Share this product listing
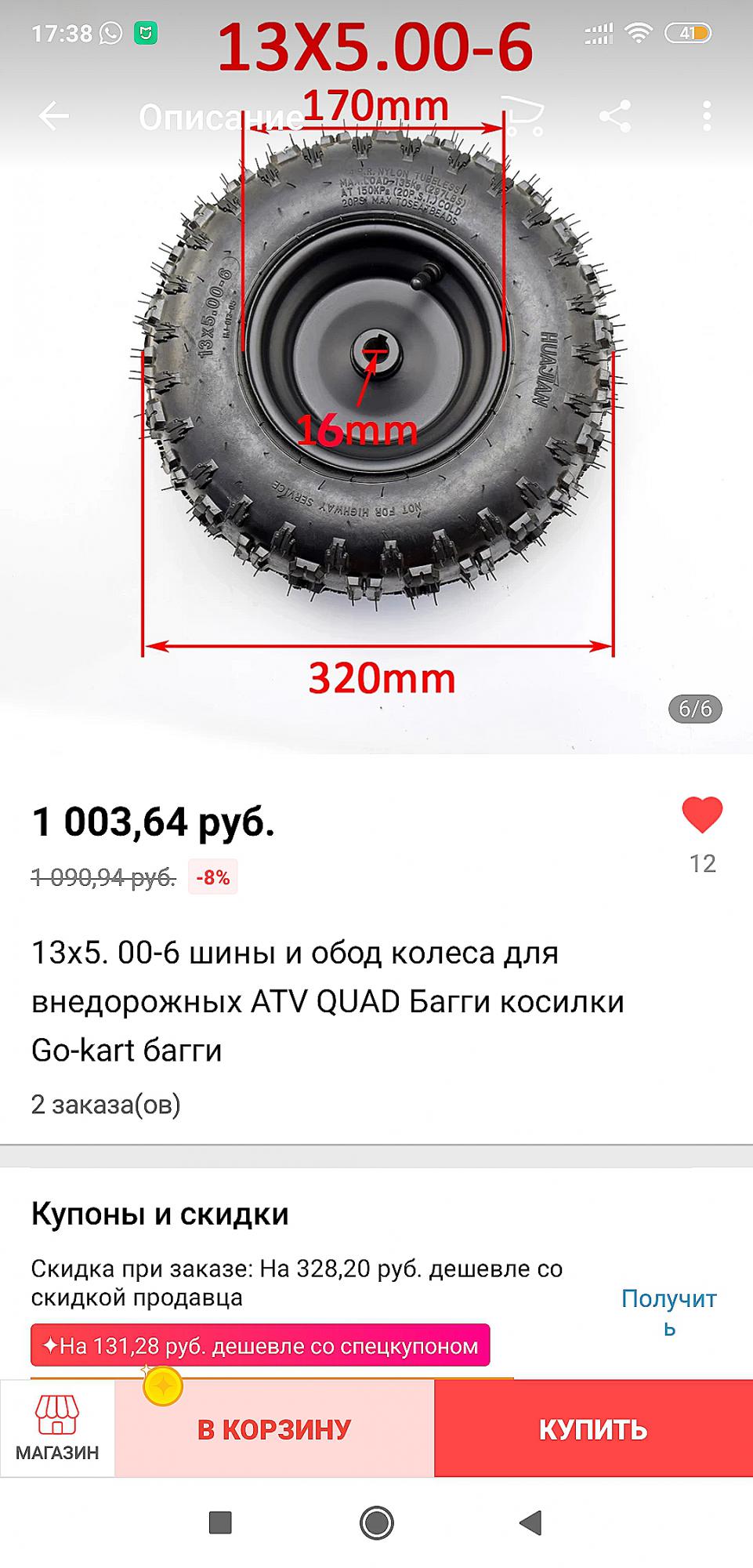 pyautogui.click(x=615, y=117)
